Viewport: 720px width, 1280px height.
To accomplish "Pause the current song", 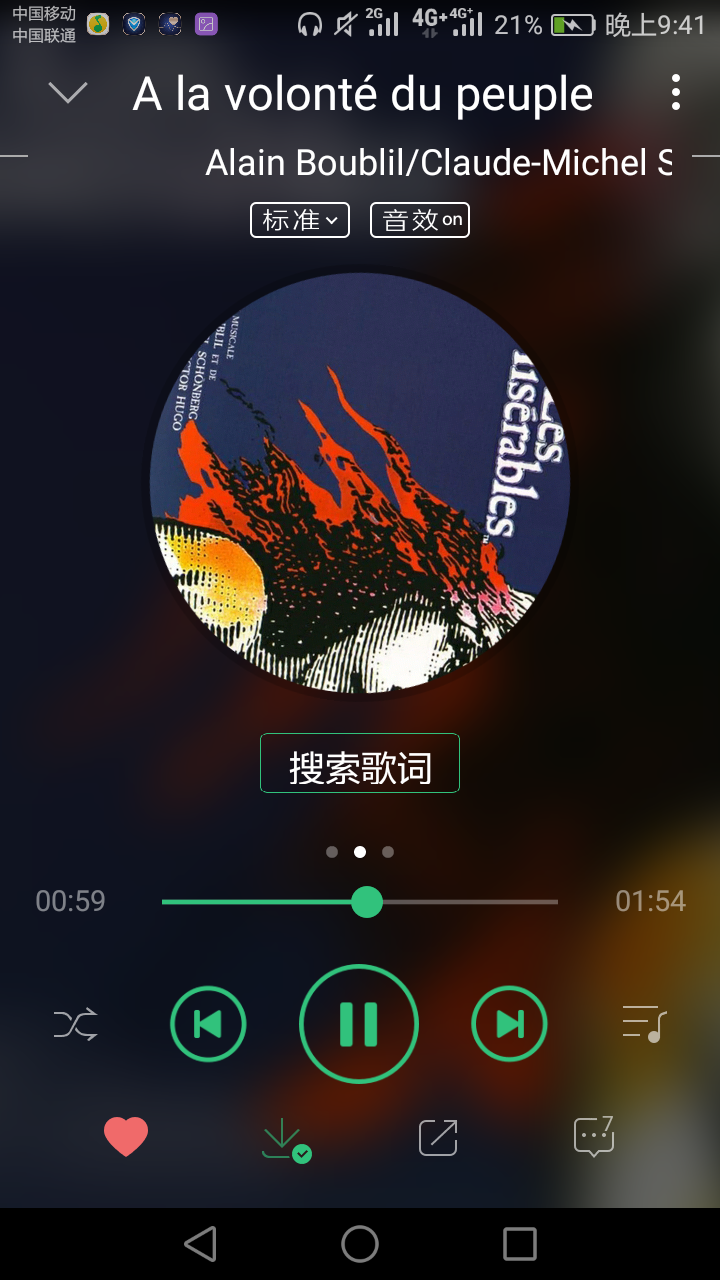I will (x=359, y=1024).
